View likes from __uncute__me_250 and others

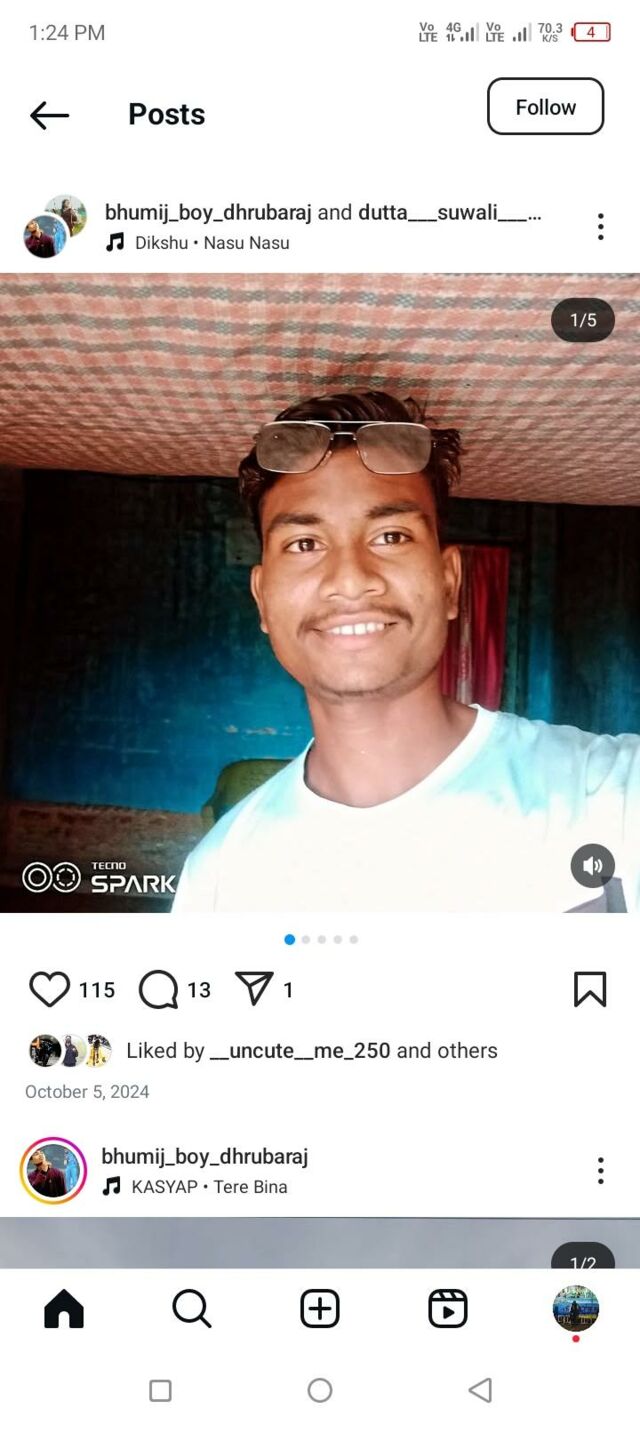click(x=311, y=1050)
